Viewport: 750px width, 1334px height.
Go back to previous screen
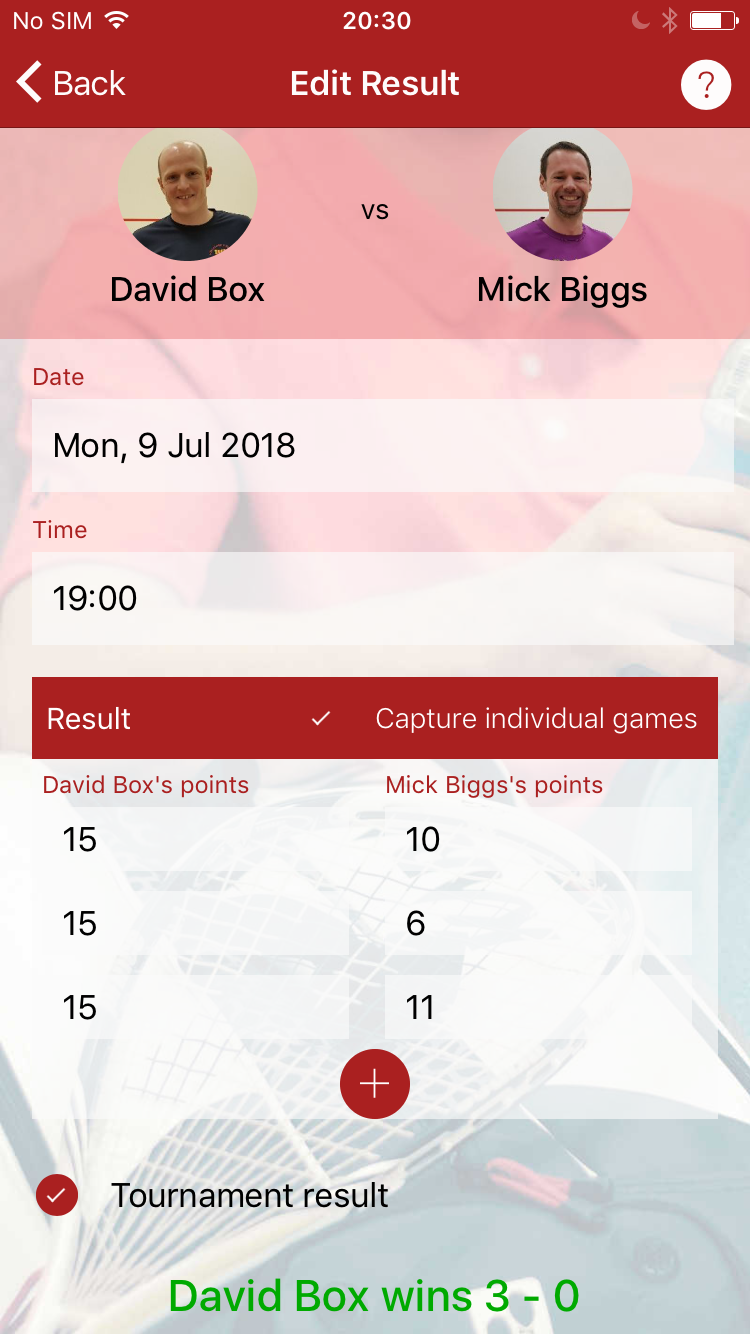click(72, 84)
